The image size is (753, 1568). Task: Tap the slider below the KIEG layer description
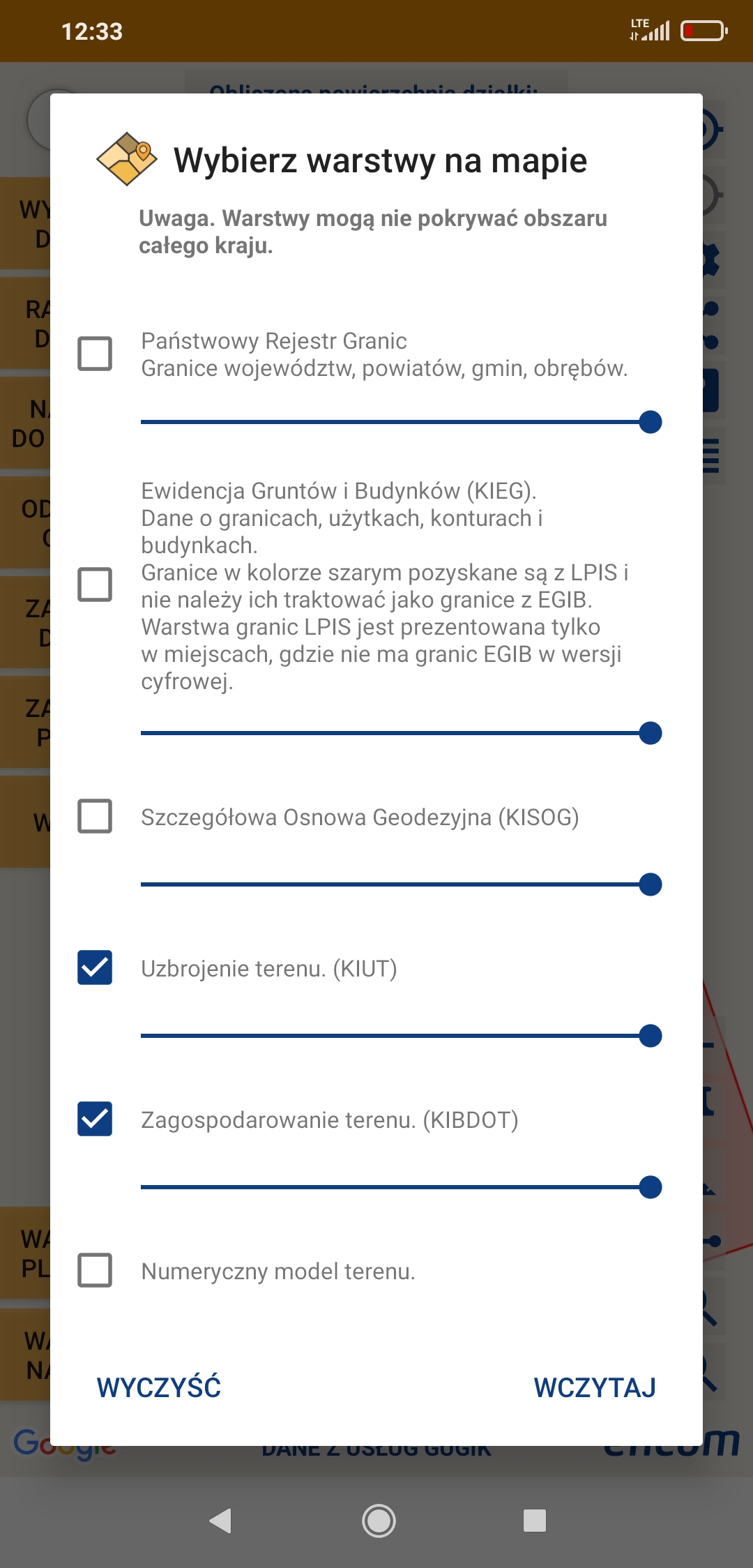(401, 733)
